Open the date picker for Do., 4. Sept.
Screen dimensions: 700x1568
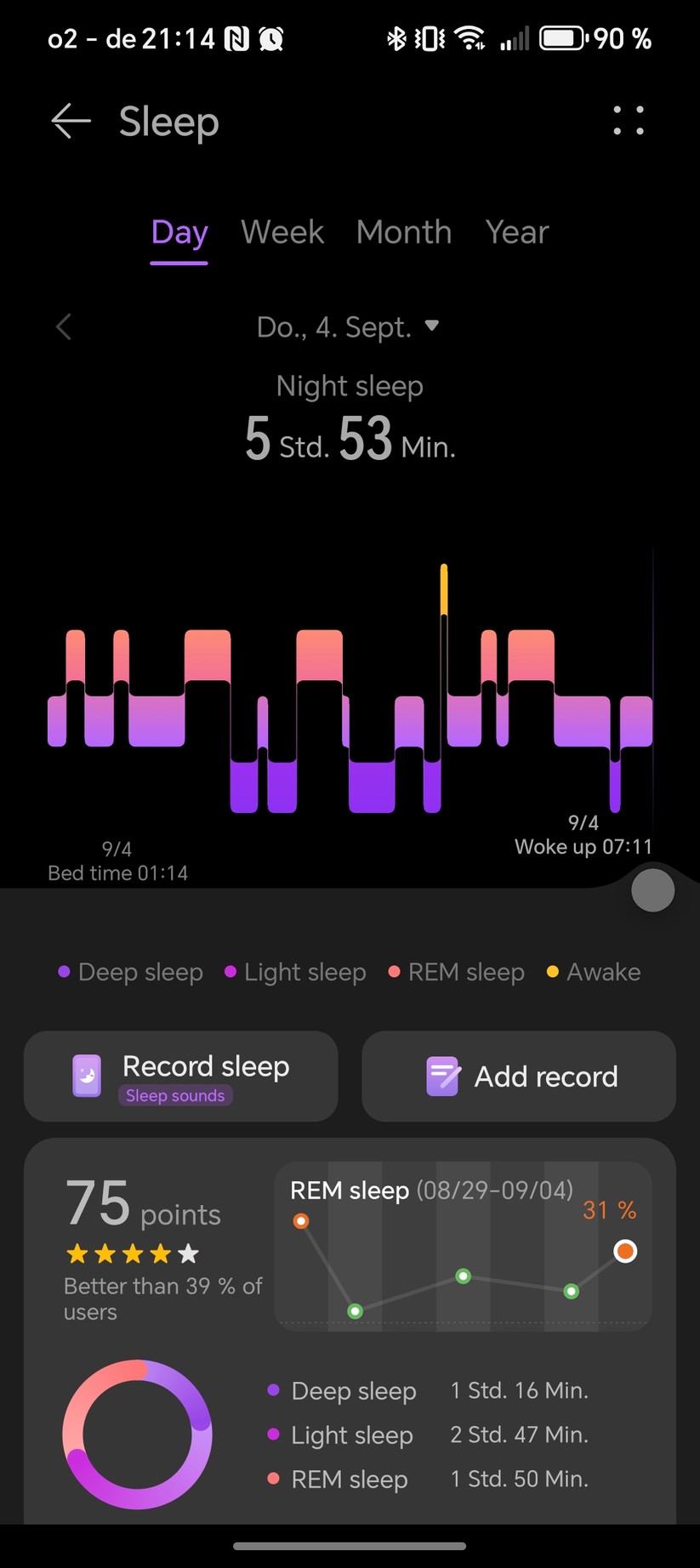[349, 327]
